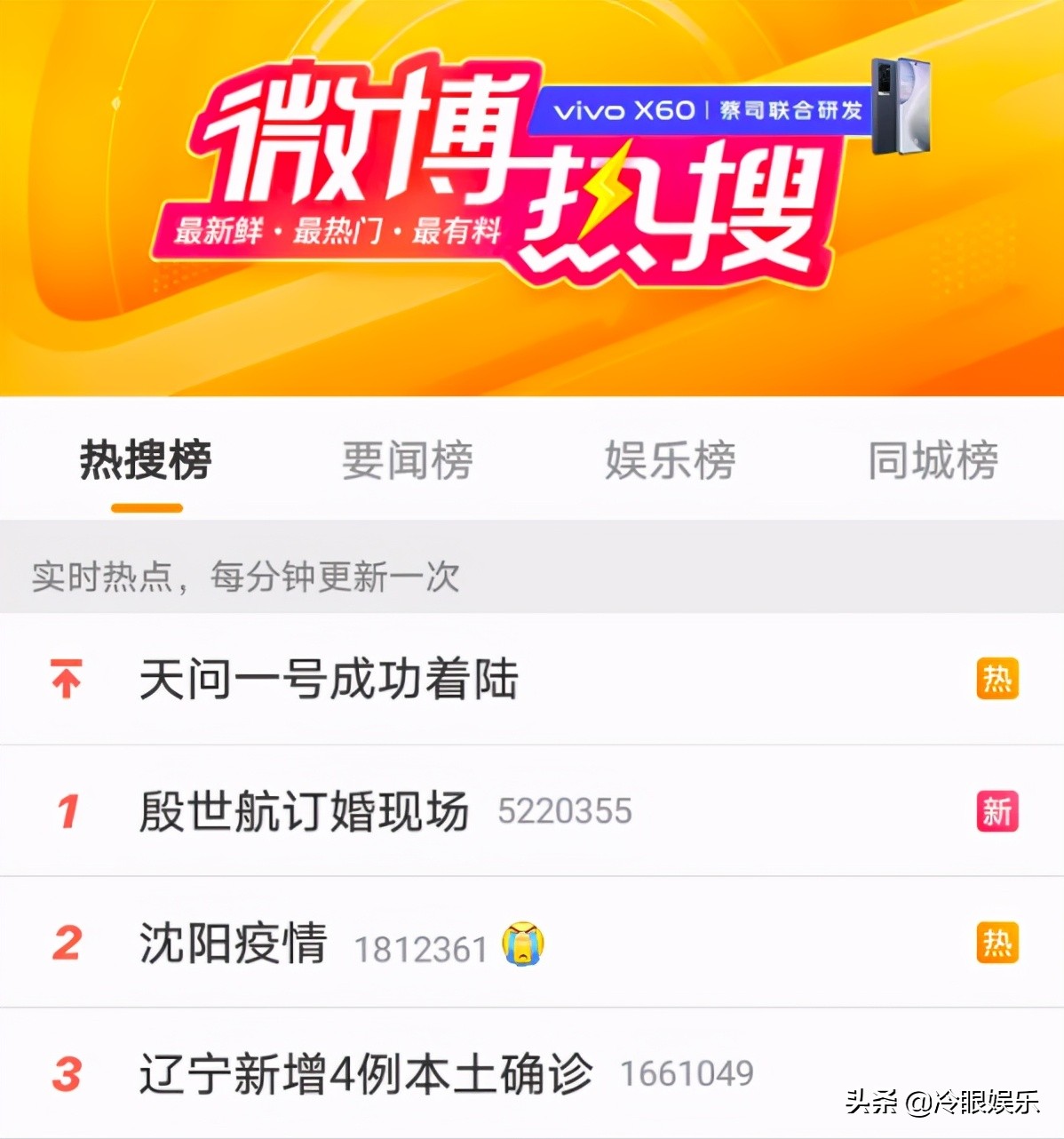Click the pinned topic's red upward arrow icon
The height and width of the screenshot is (1139, 1064).
pyautogui.click(x=64, y=681)
